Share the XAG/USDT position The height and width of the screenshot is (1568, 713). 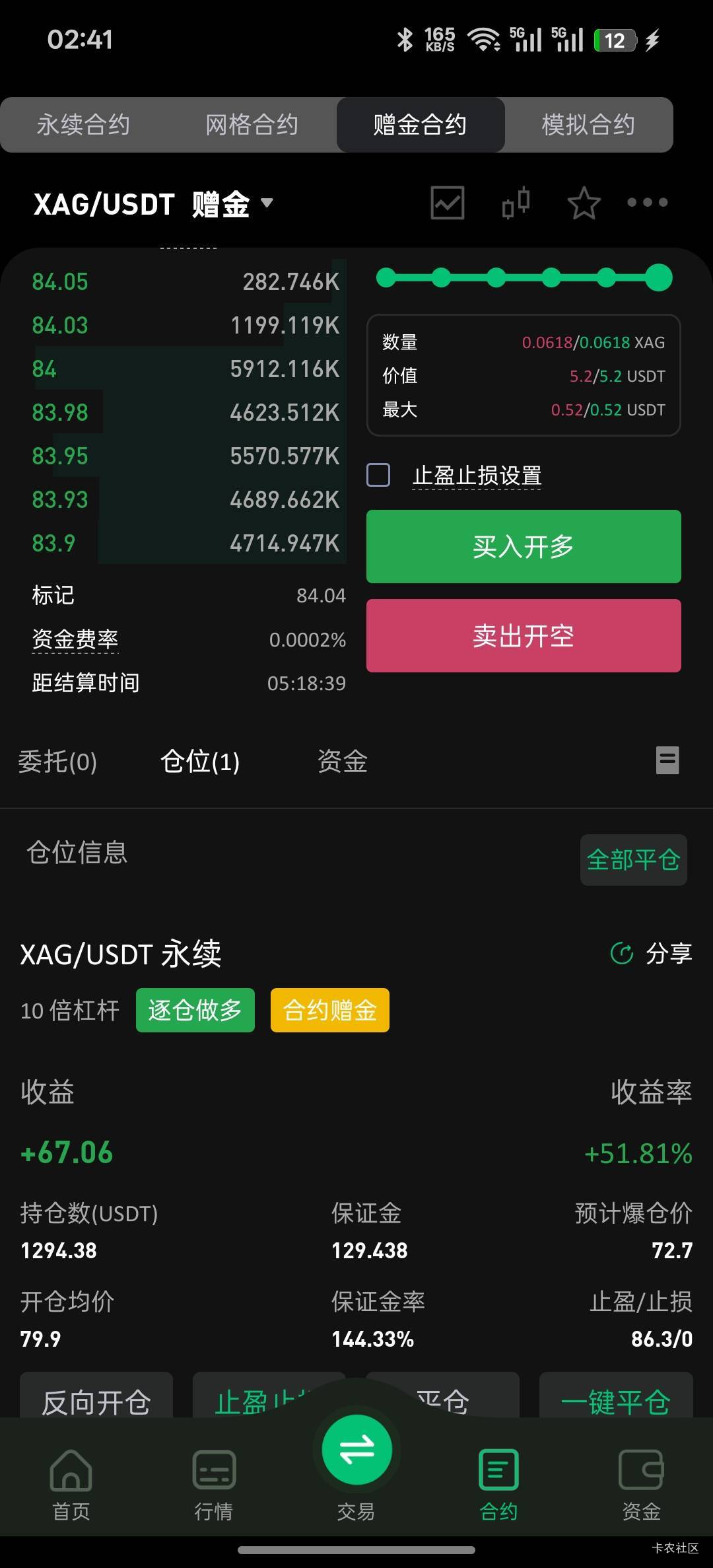tap(652, 953)
